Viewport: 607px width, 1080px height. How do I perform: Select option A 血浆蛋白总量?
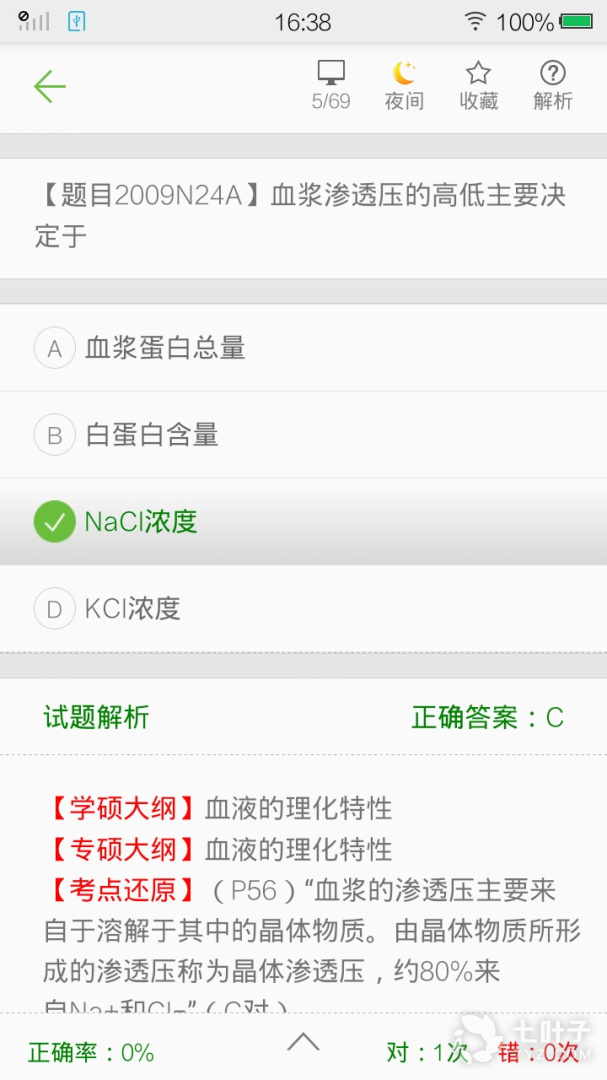point(165,348)
